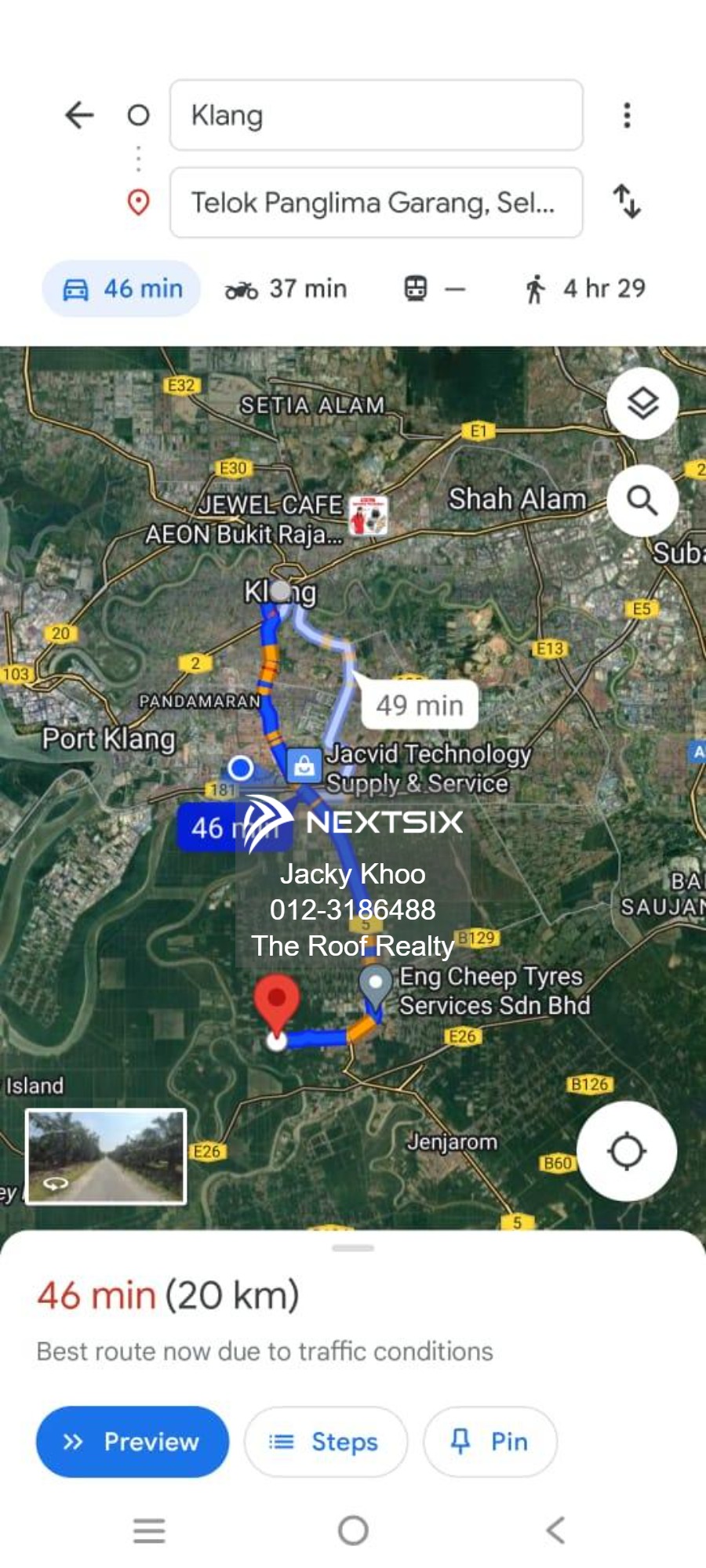The image size is (706, 1568).
Task: Open the map layers selector
Action: pyautogui.click(x=642, y=402)
